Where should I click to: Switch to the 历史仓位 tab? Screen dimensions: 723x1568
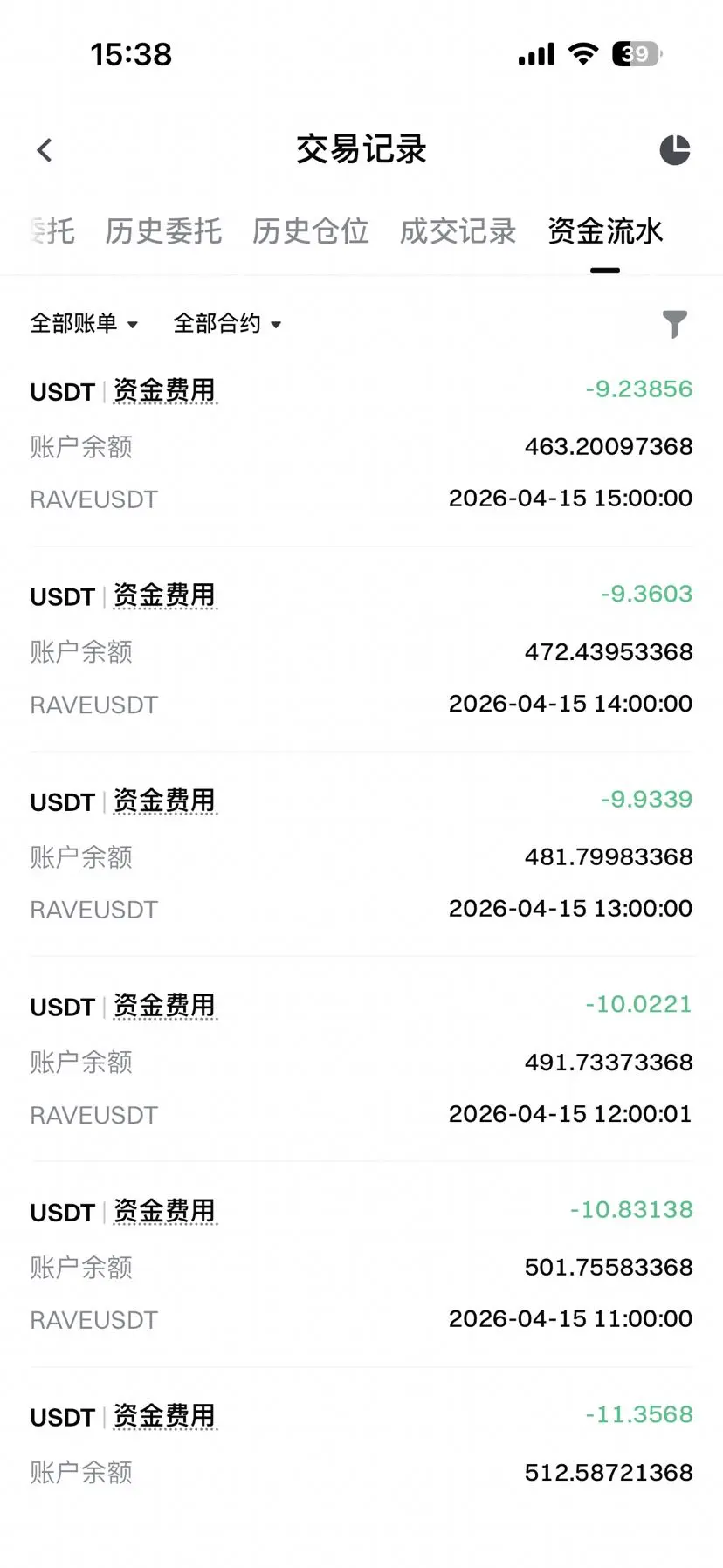[311, 231]
